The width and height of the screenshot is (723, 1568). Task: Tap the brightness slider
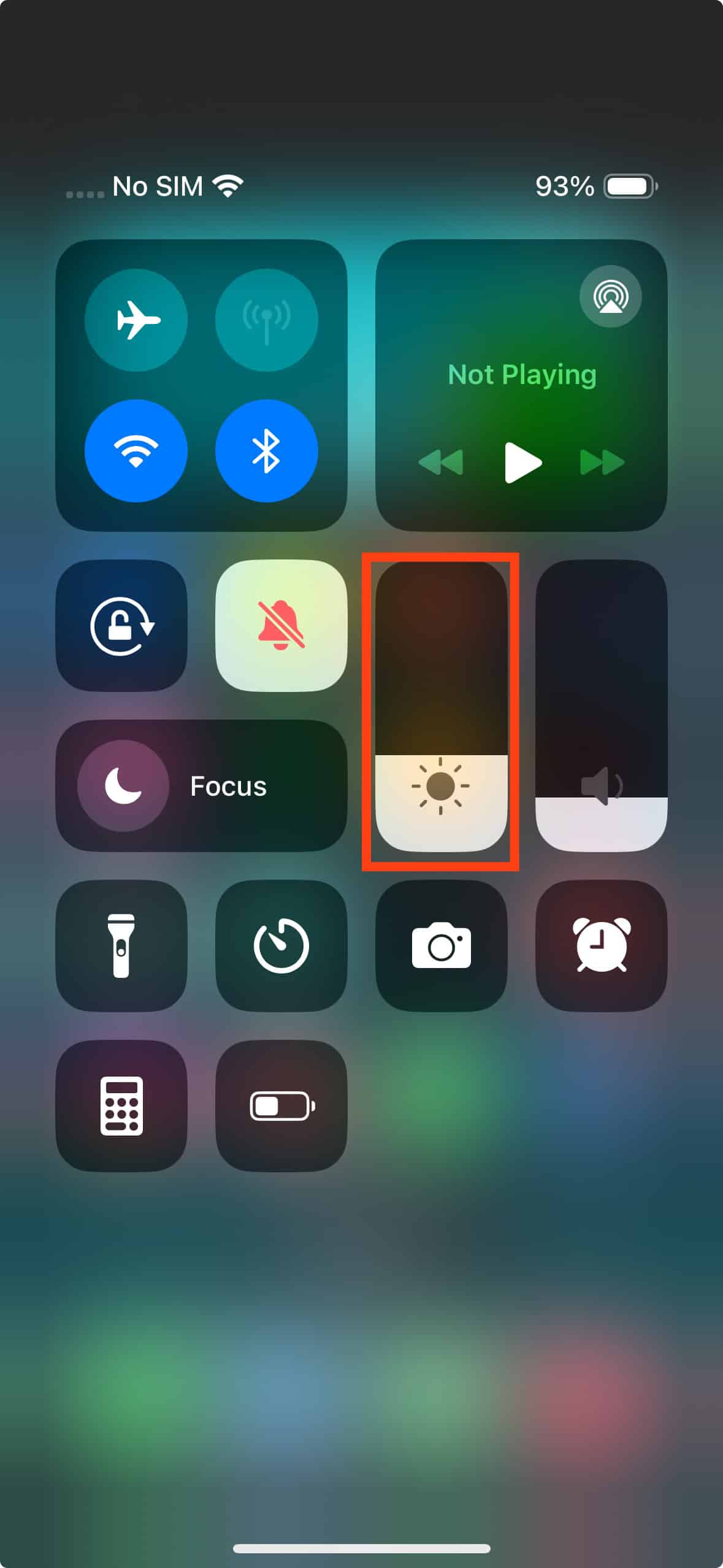441,707
